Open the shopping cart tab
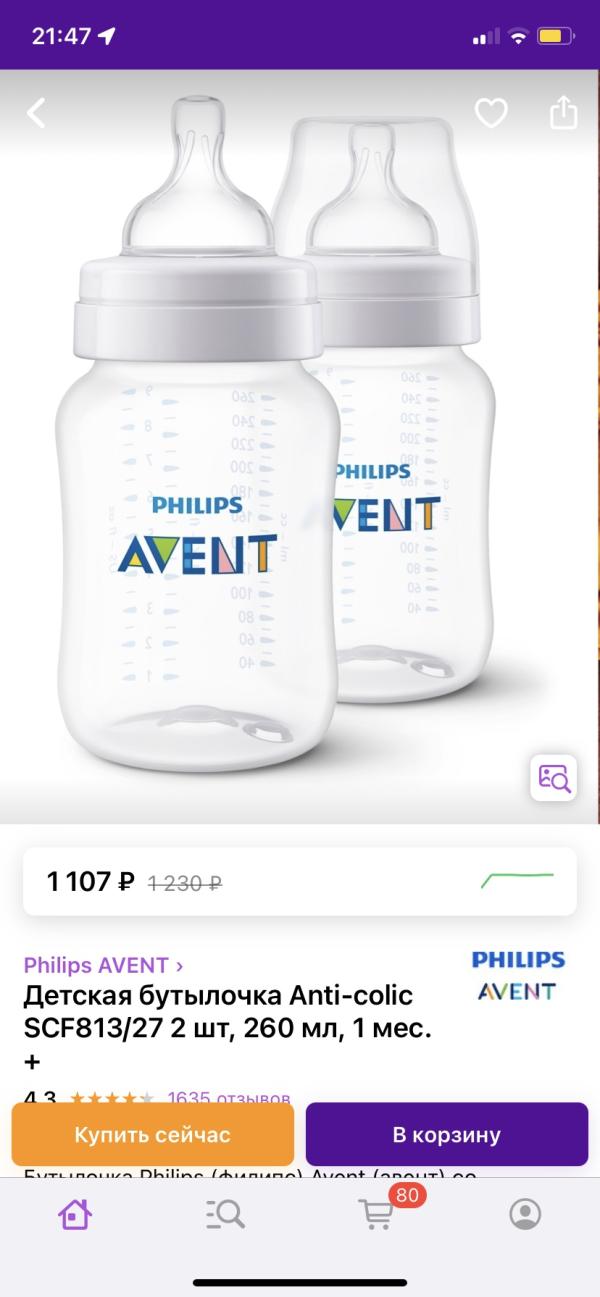This screenshot has width=600, height=1297. pyautogui.click(x=376, y=1214)
